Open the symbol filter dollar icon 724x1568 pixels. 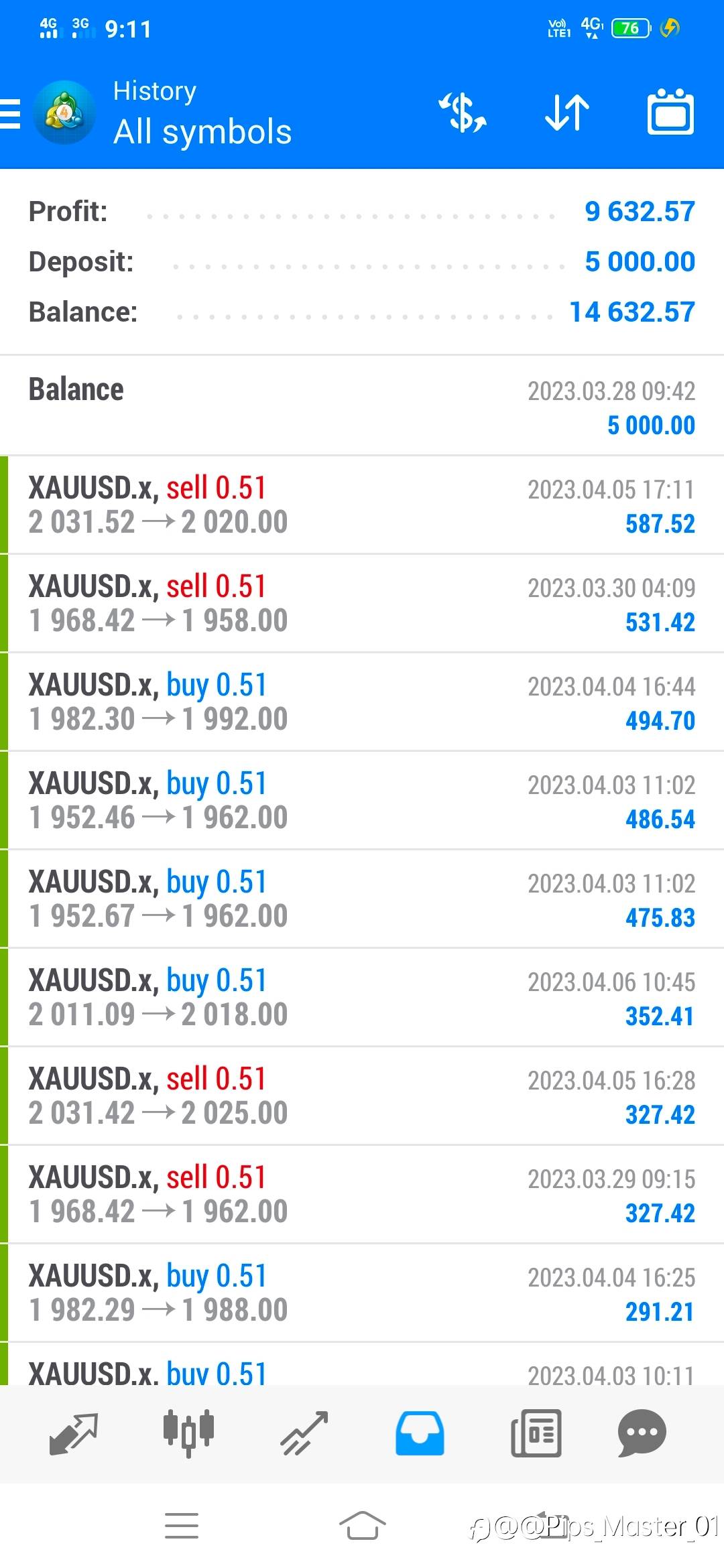point(463,113)
